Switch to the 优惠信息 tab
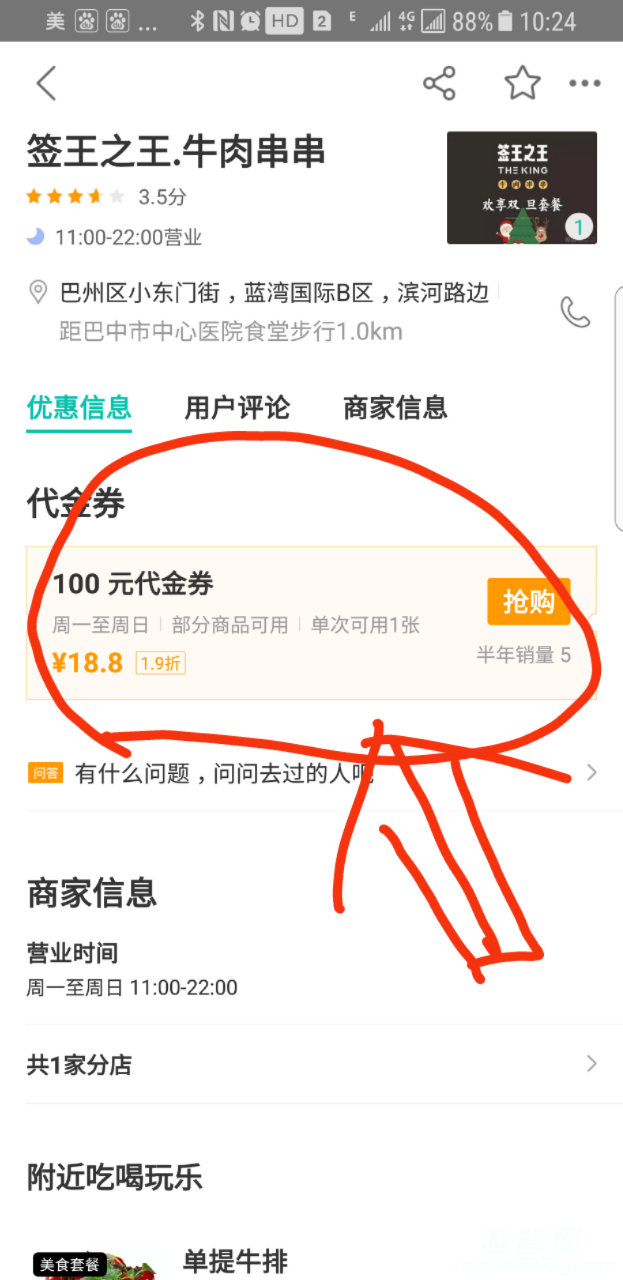The height and width of the screenshot is (1280, 623). click(x=79, y=408)
